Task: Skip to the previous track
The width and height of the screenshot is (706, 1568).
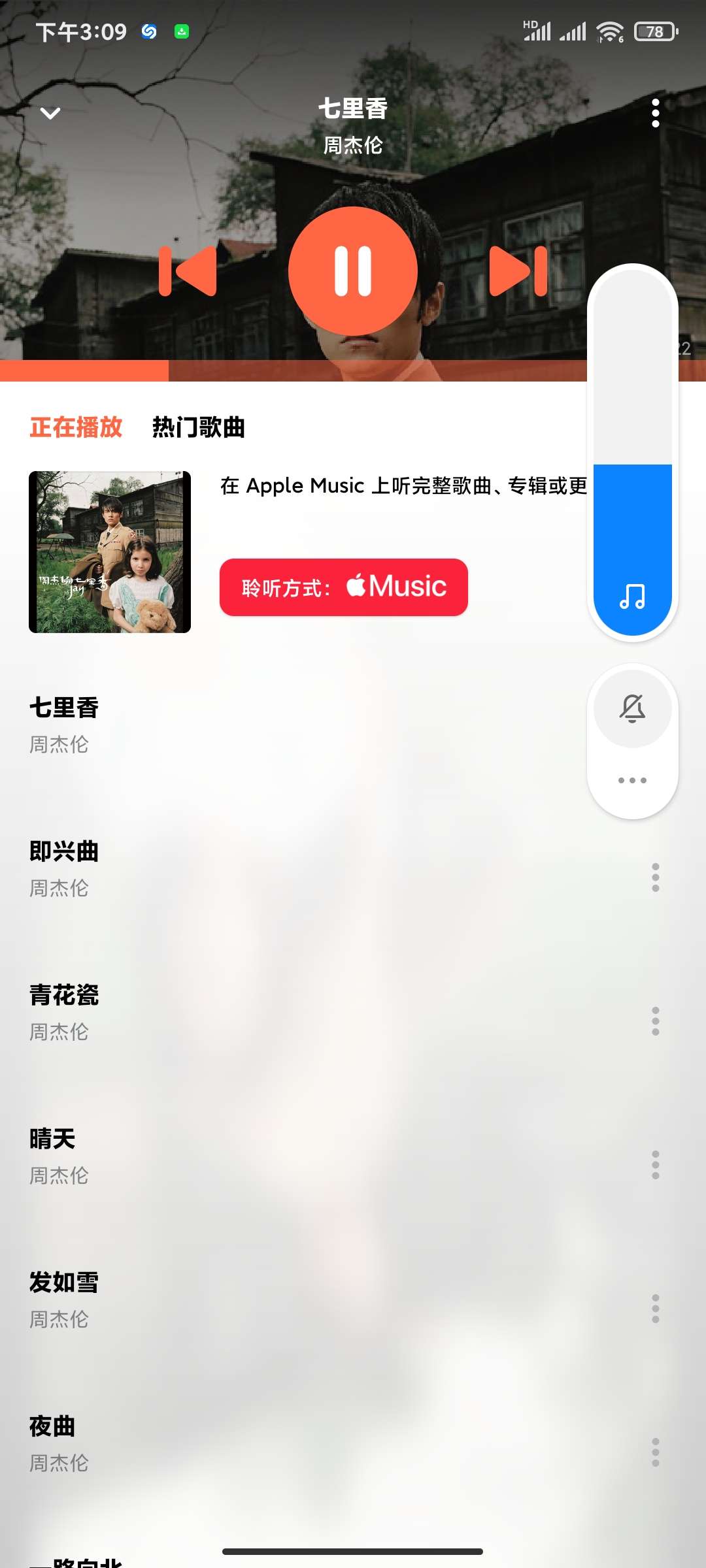Action: (188, 271)
